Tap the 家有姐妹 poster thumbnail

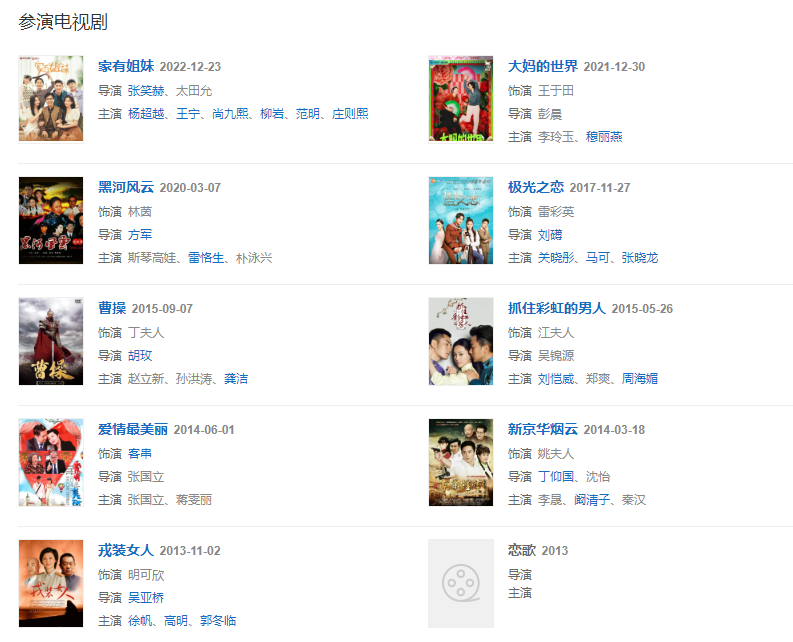click(51, 99)
